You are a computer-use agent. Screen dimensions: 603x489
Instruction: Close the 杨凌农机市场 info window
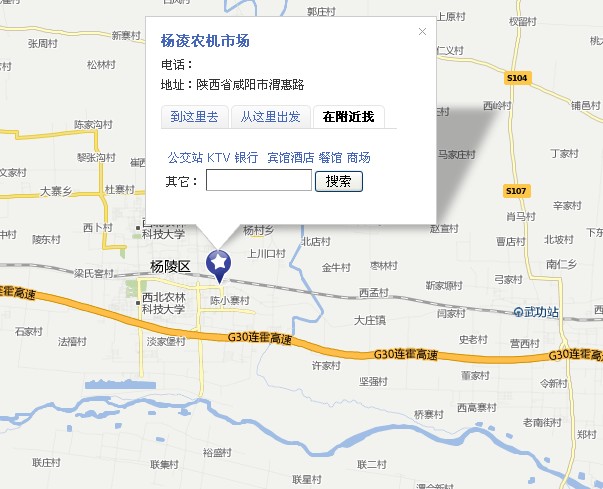(x=422, y=32)
